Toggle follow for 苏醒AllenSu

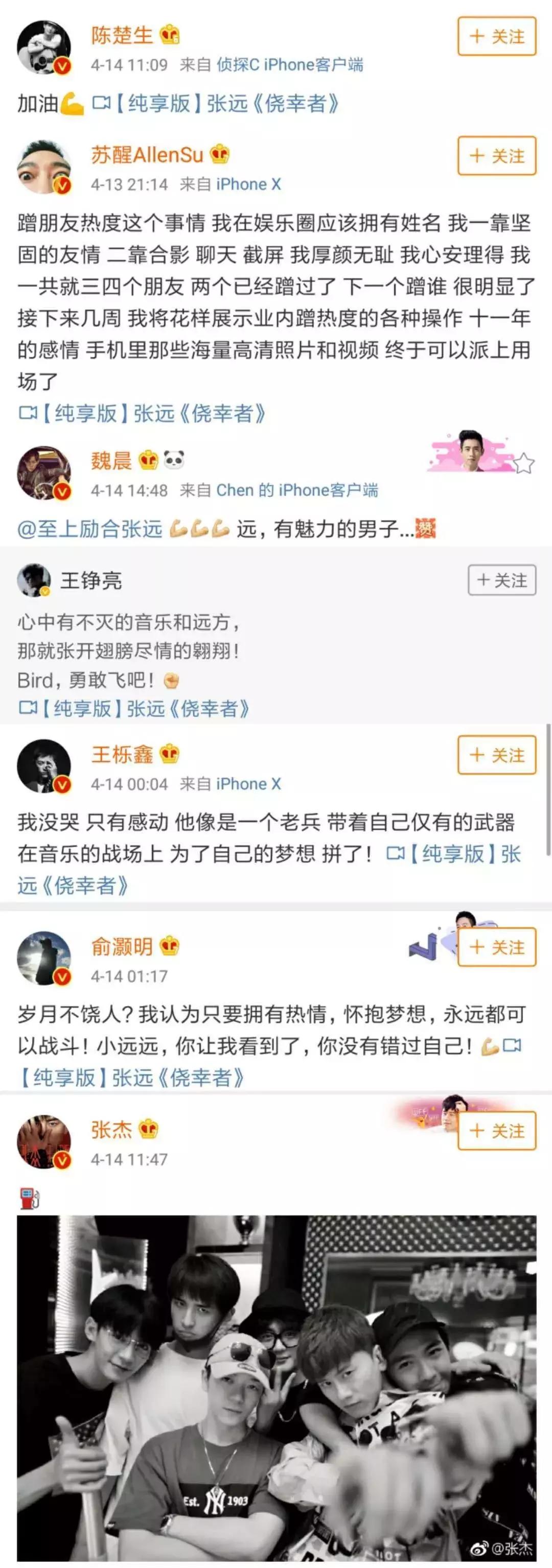coord(498,156)
